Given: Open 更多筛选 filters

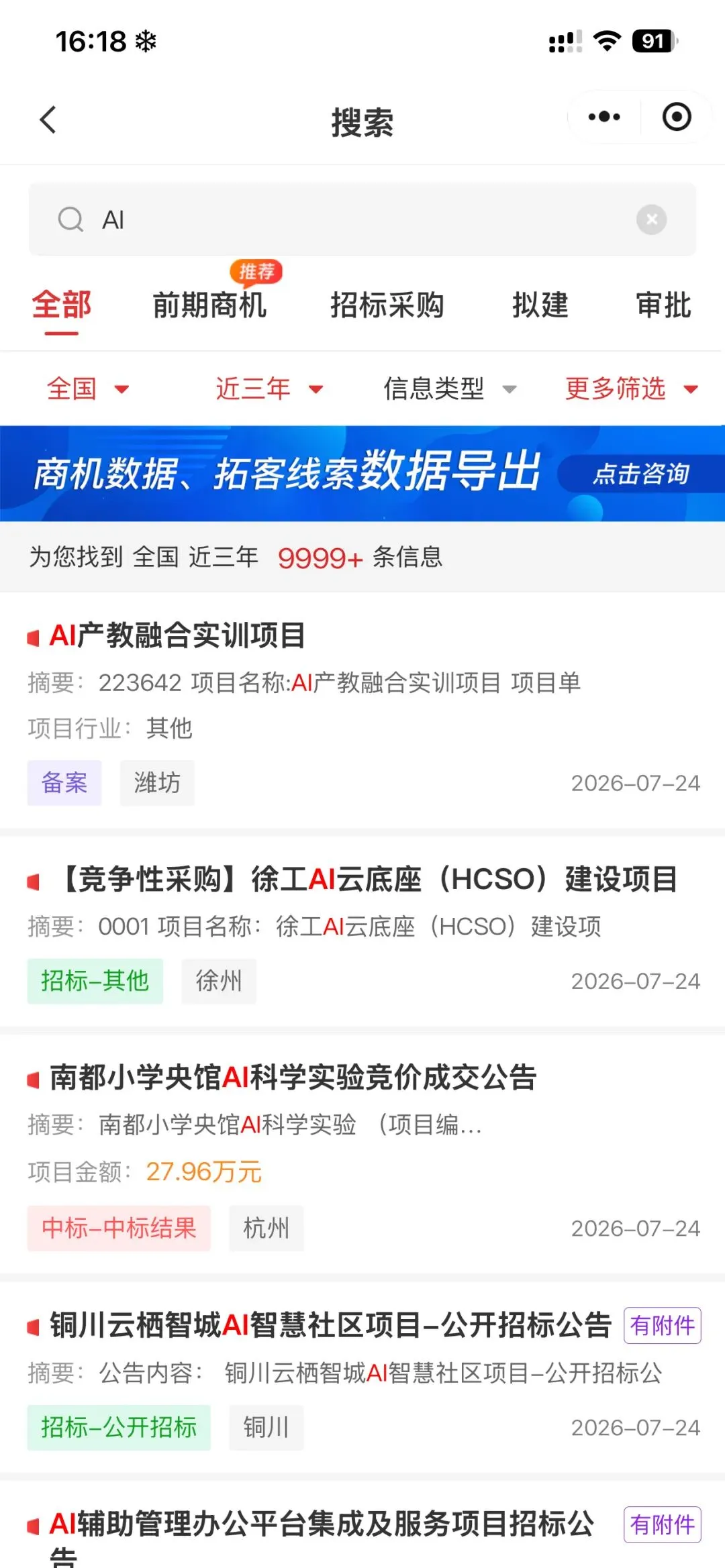Looking at the screenshot, I should (x=631, y=388).
